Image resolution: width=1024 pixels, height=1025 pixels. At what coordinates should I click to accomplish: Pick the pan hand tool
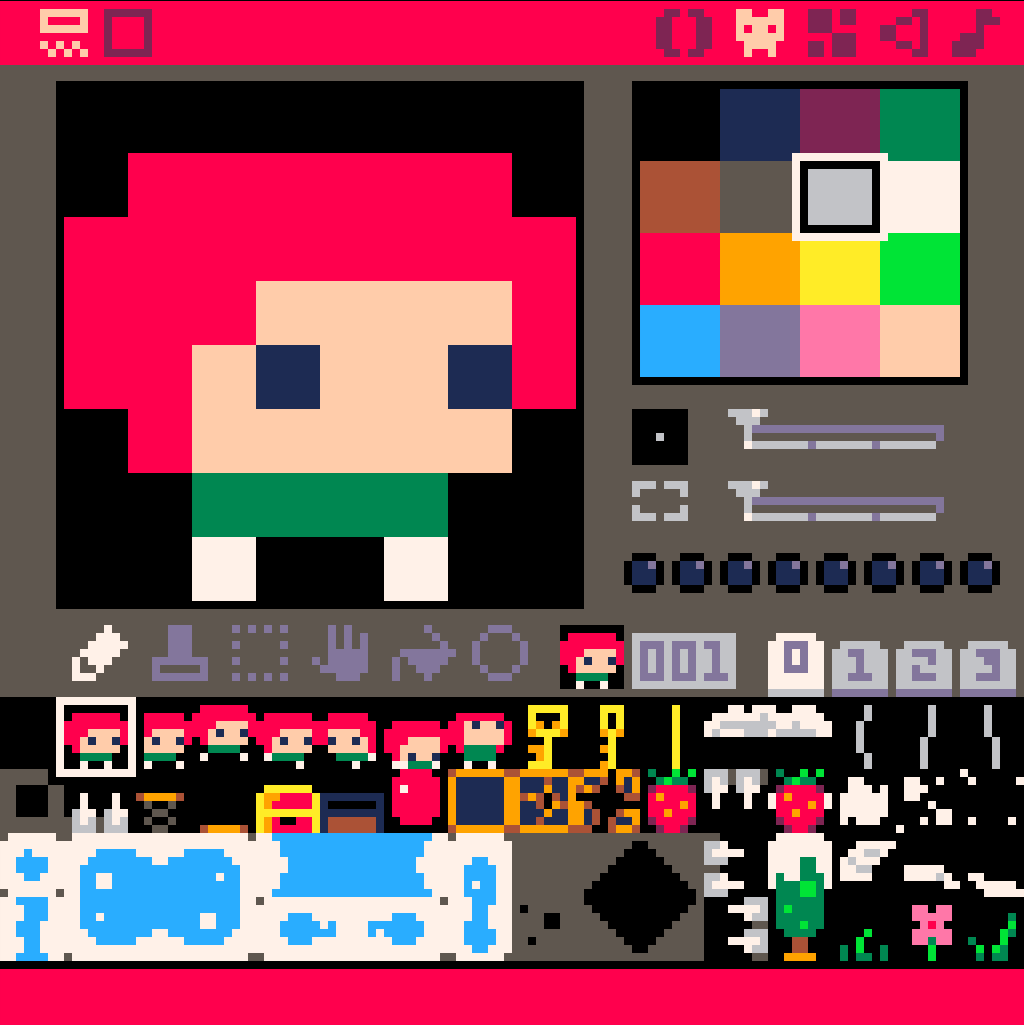340,655
